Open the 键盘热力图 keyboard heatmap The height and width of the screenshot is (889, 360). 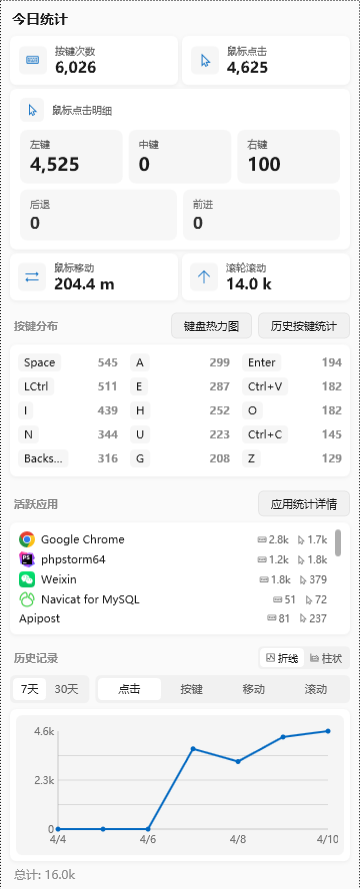point(210,326)
